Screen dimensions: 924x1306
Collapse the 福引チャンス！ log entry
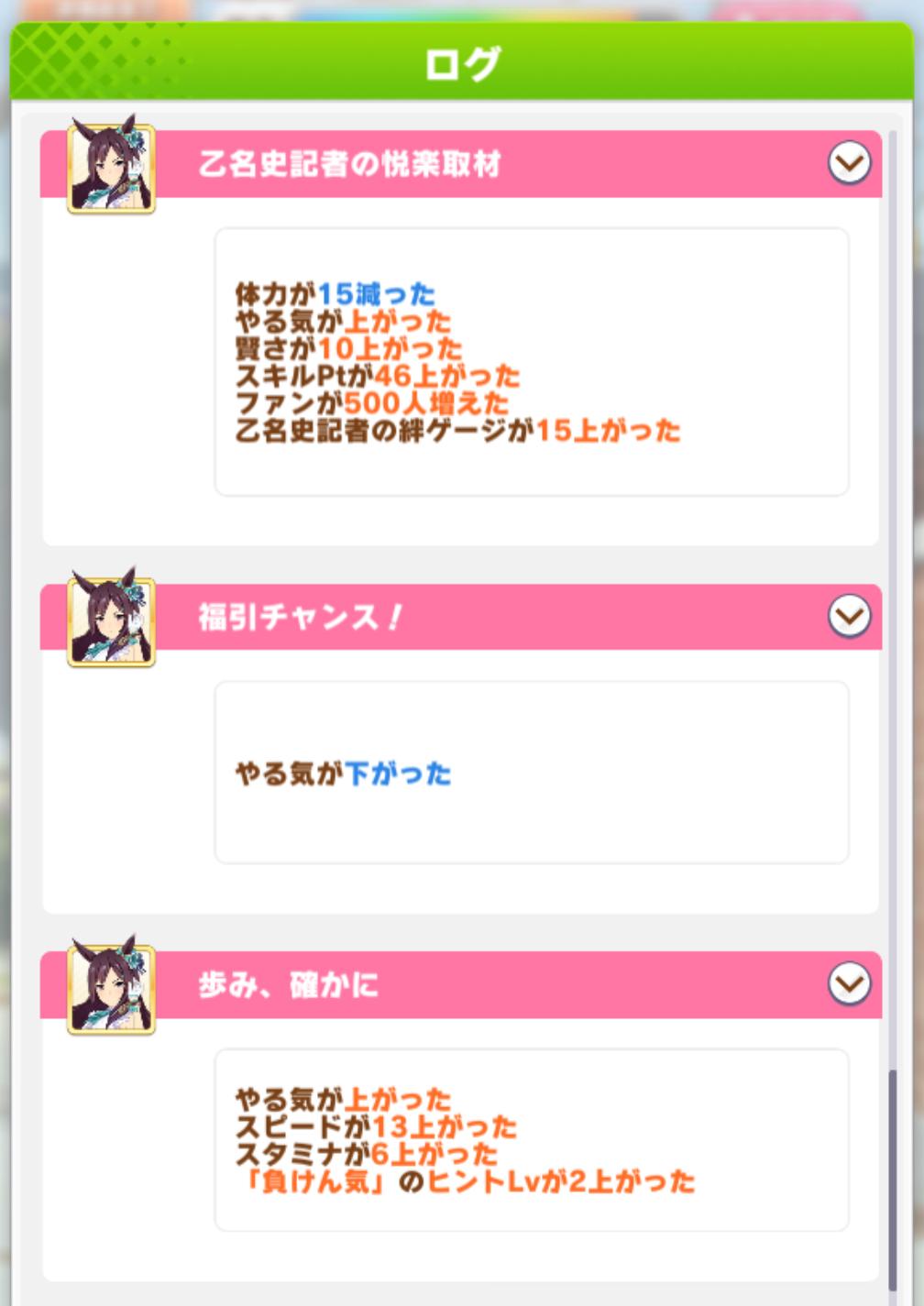(x=849, y=616)
